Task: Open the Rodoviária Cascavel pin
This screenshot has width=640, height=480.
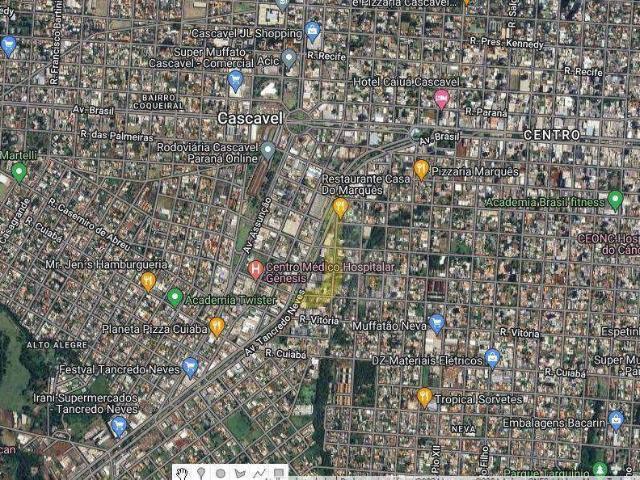Action: pyautogui.click(x=268, y=151)
